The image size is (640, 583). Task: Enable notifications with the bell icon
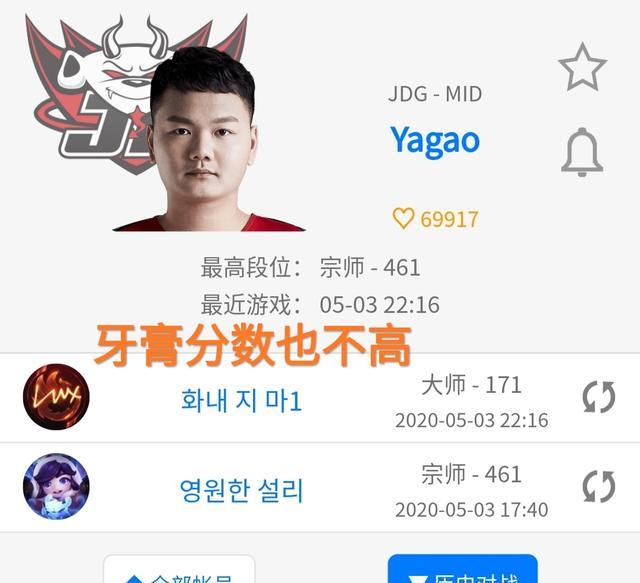pyautogui.click(x=581, y=153)
